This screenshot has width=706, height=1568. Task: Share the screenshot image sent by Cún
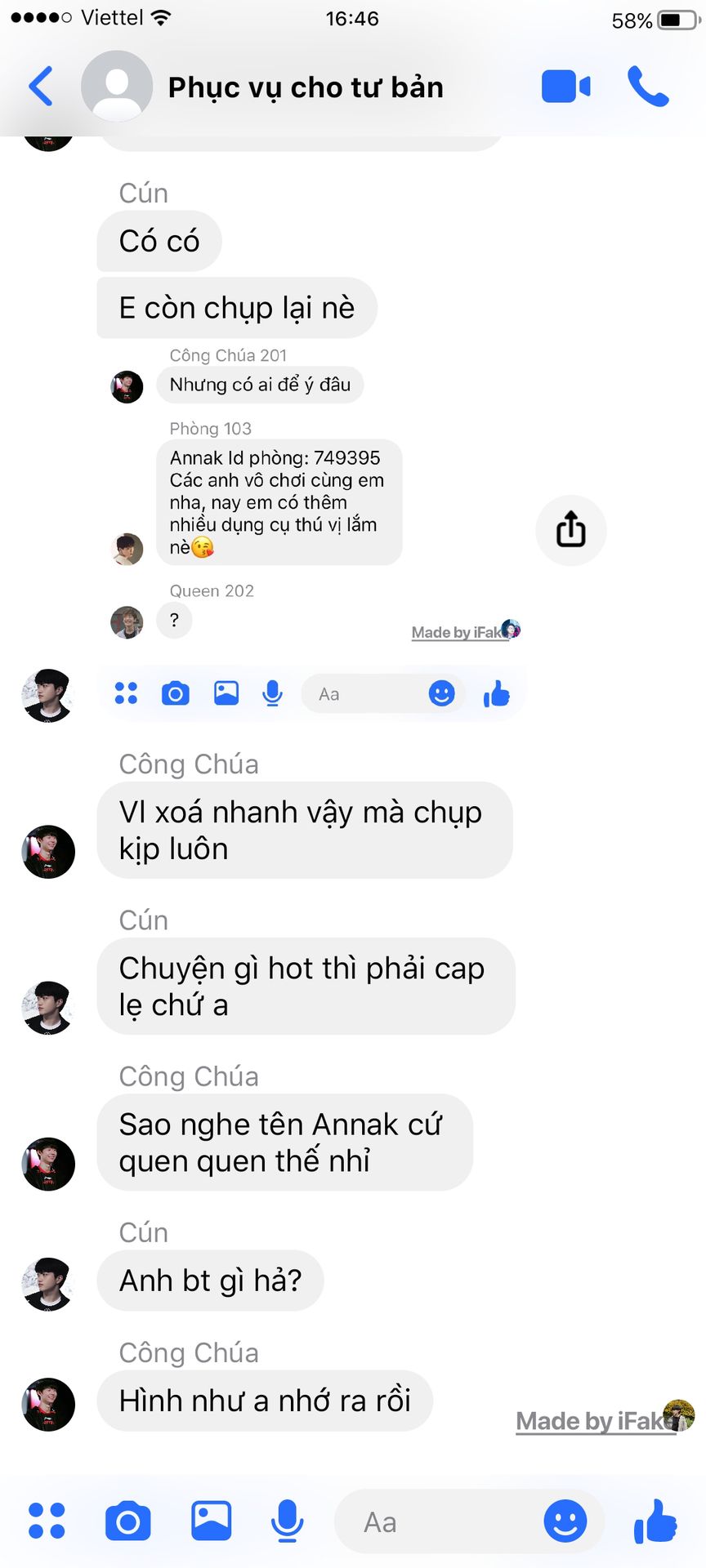coord(571,530)
